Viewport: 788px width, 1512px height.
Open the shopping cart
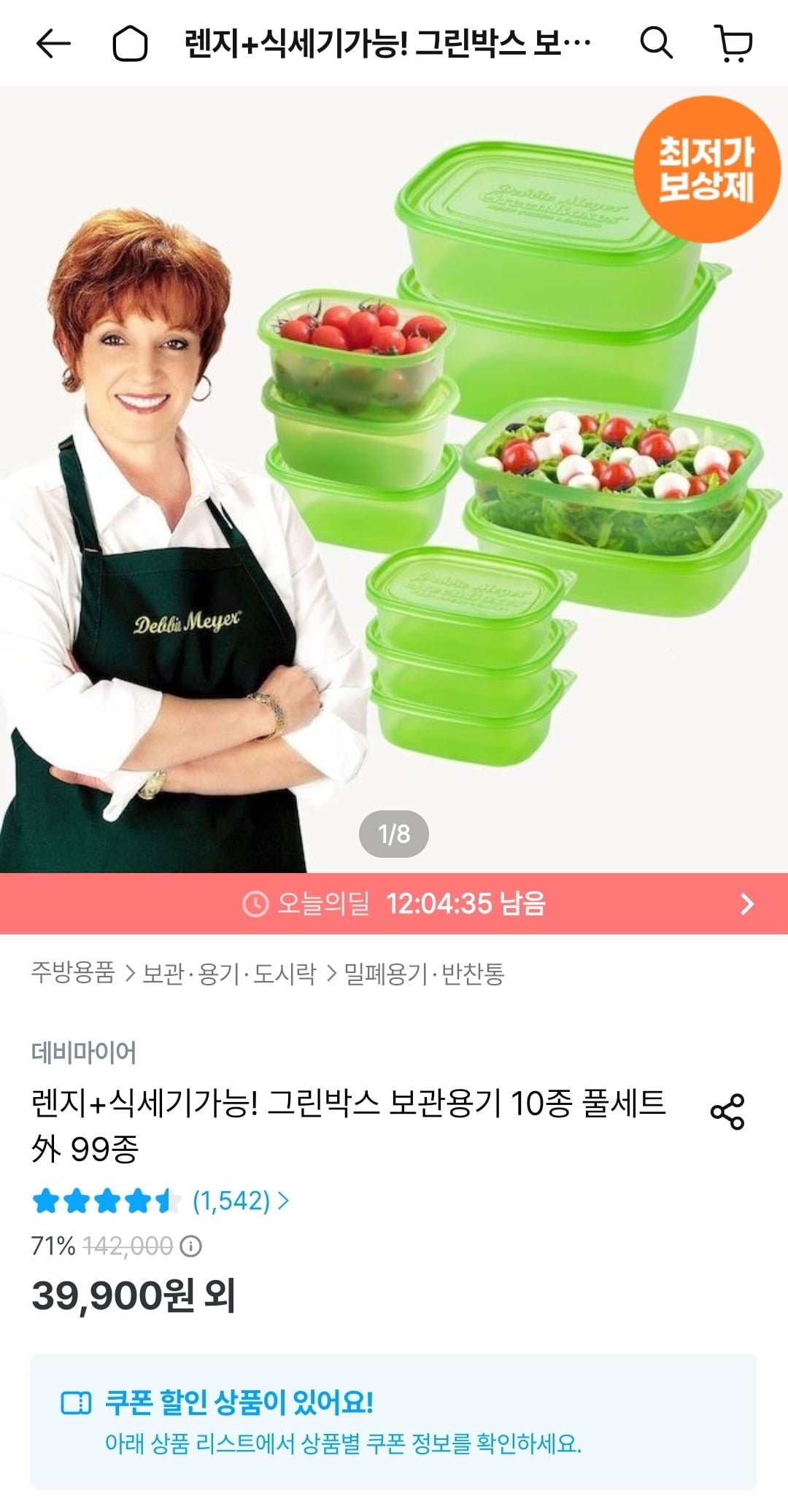[x=733, y=44]
